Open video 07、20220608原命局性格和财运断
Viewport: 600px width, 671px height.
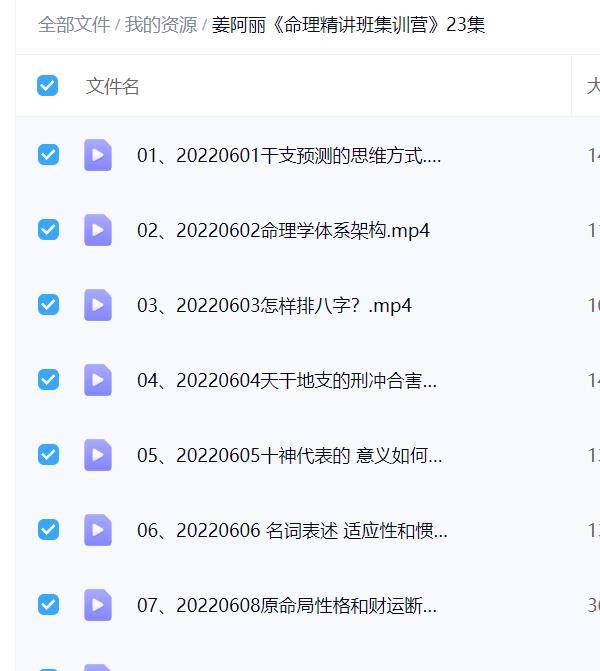[x=286, y=606]
